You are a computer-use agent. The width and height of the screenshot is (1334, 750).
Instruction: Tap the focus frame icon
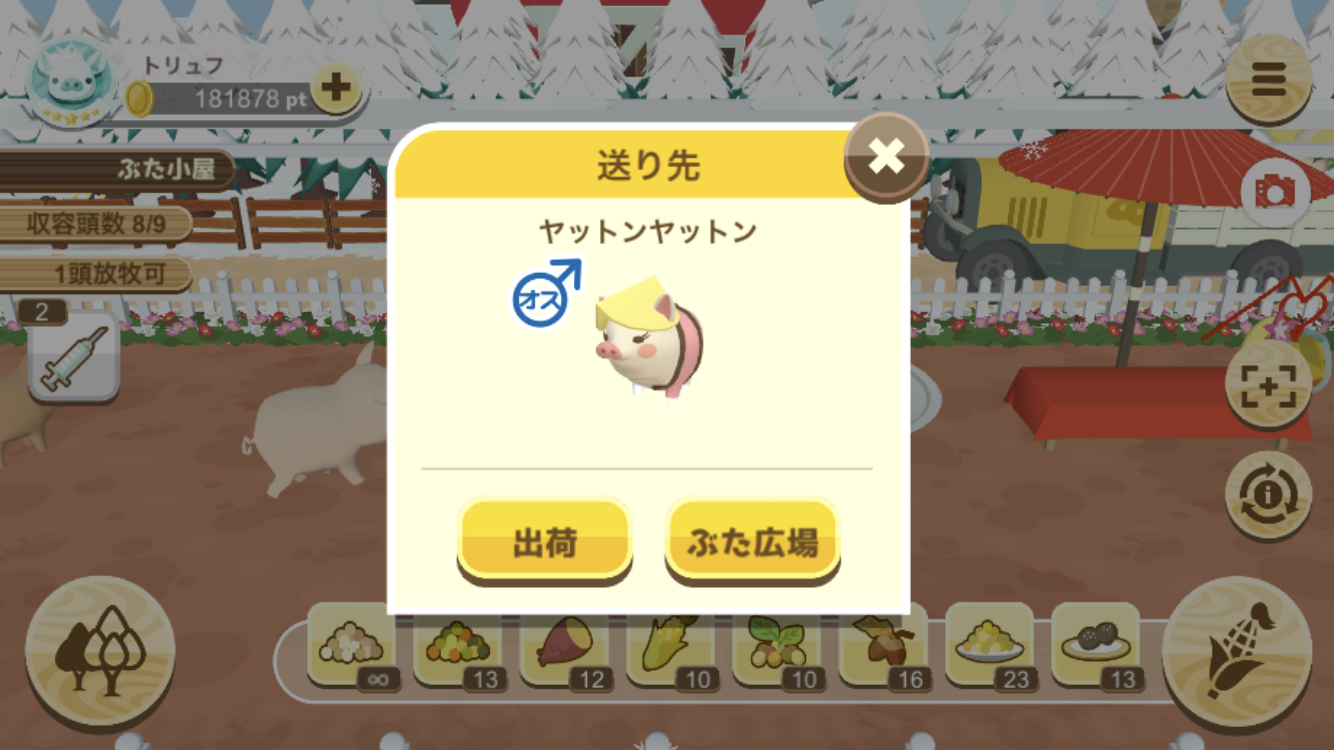pyautogui.click(x=1268, y=386)
